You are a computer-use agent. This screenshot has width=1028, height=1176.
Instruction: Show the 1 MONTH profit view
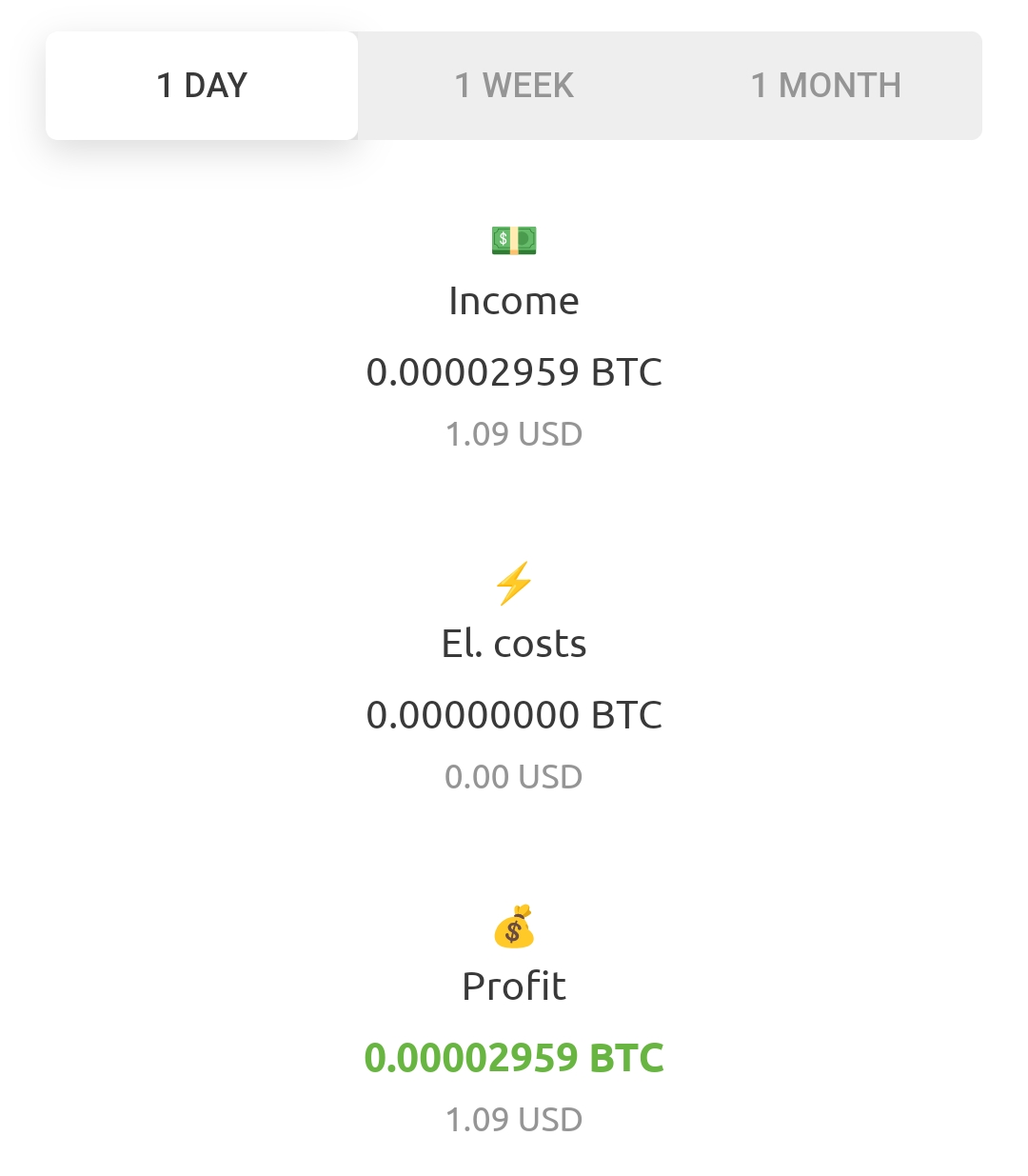tap(825, 86)
